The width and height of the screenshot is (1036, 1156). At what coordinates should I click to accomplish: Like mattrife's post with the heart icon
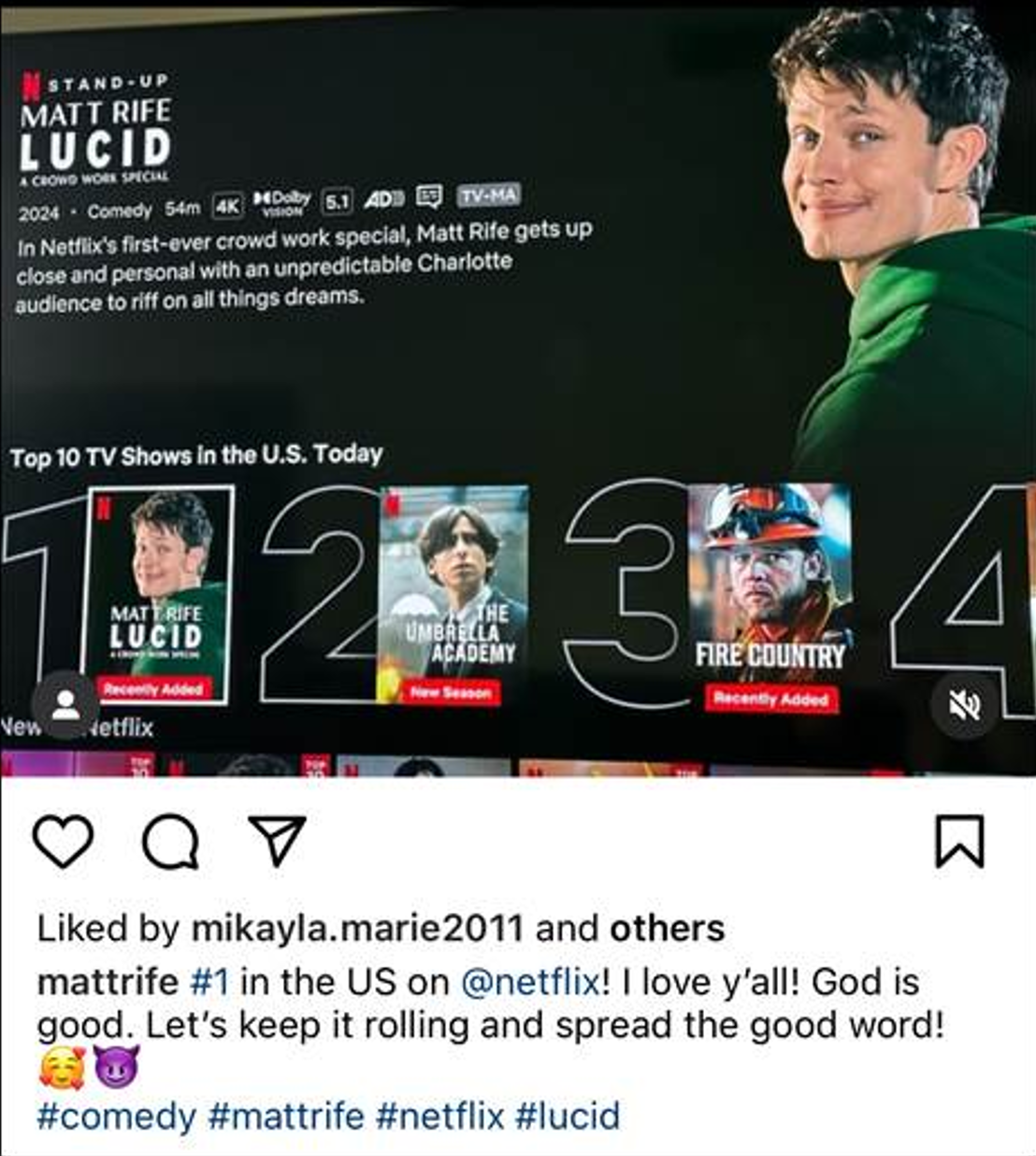[64, 841]
